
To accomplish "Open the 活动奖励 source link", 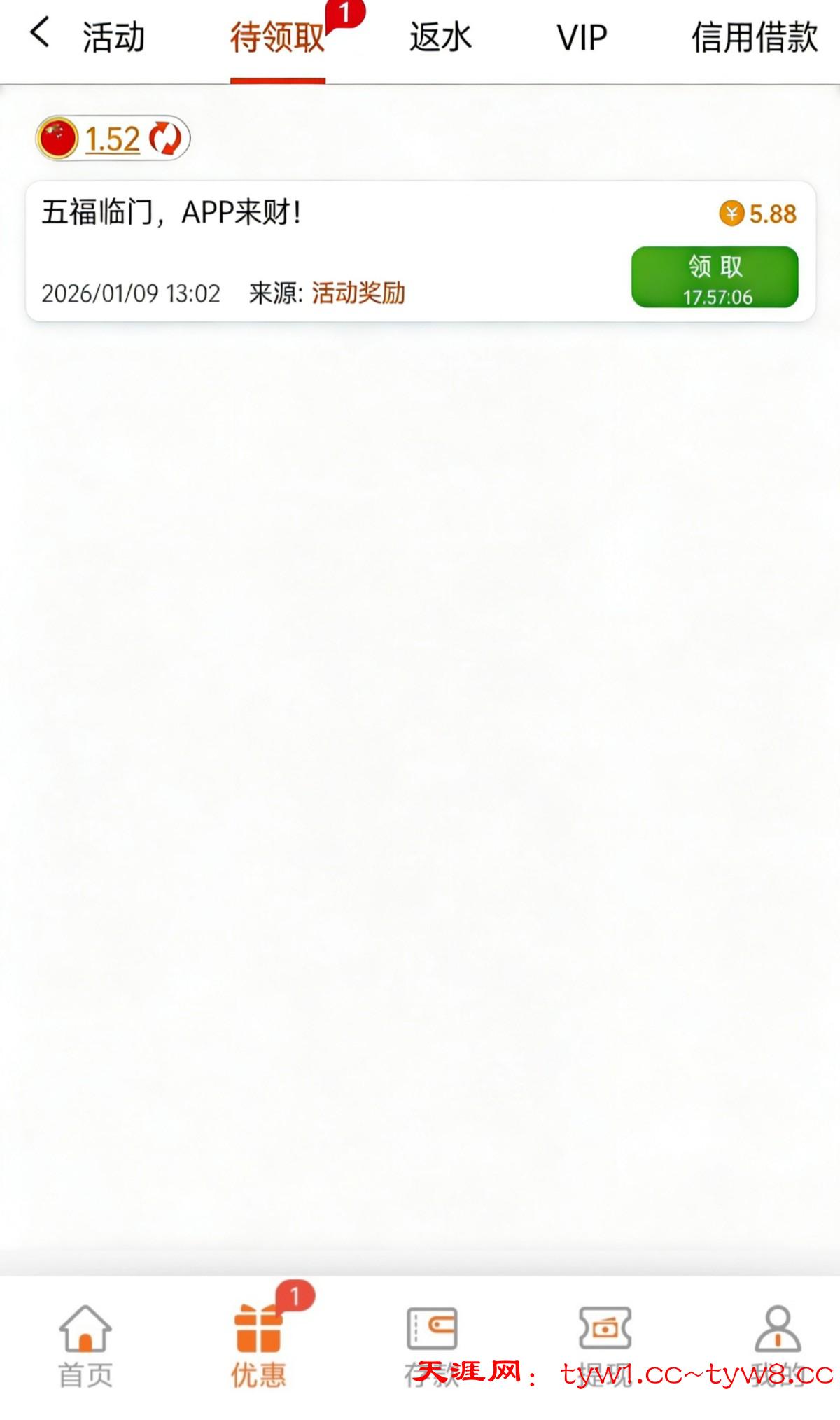I will pyautogui.click(x=358, y=293).
